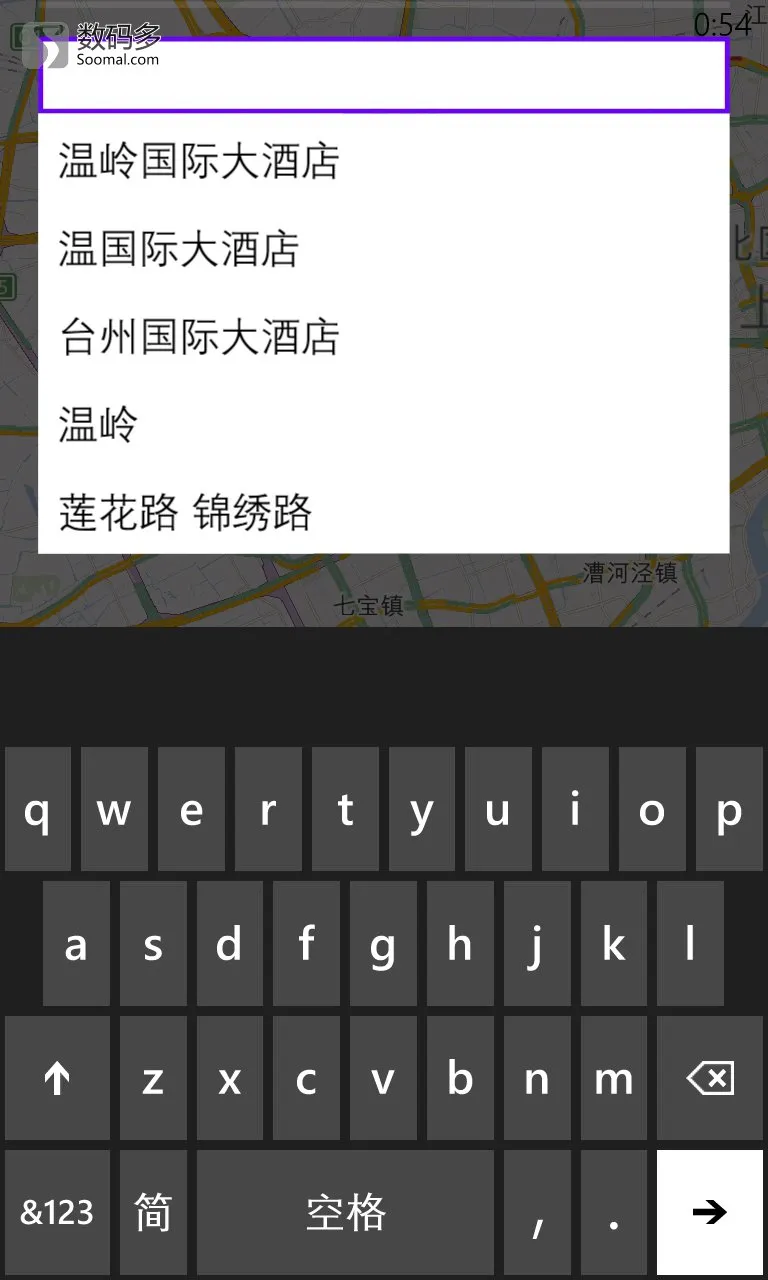Screen dimensions: 768x1280
Task: Tap the 空格 space key
Action: click(345, 1212)
